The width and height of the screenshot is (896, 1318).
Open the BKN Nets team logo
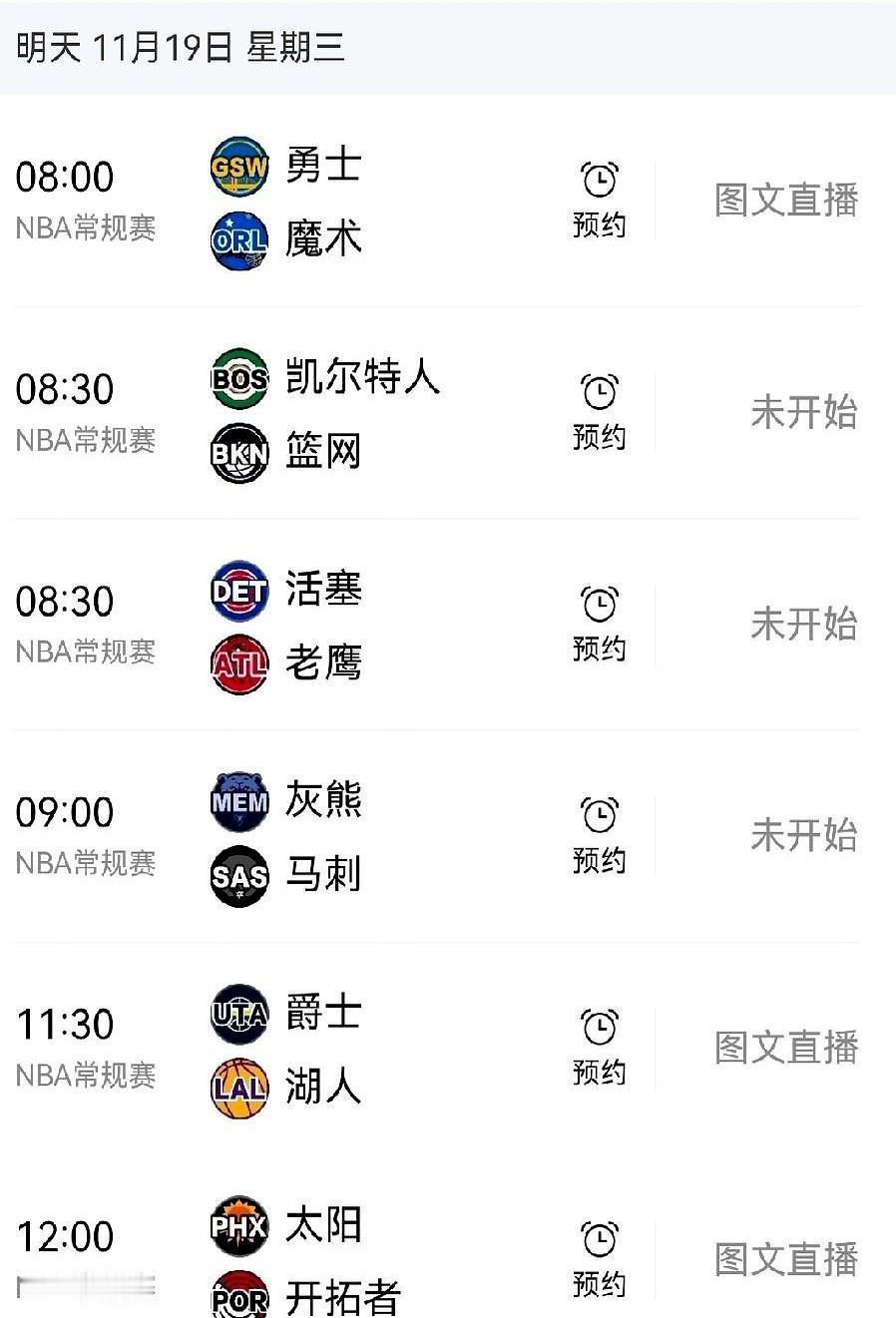[239, 452]
